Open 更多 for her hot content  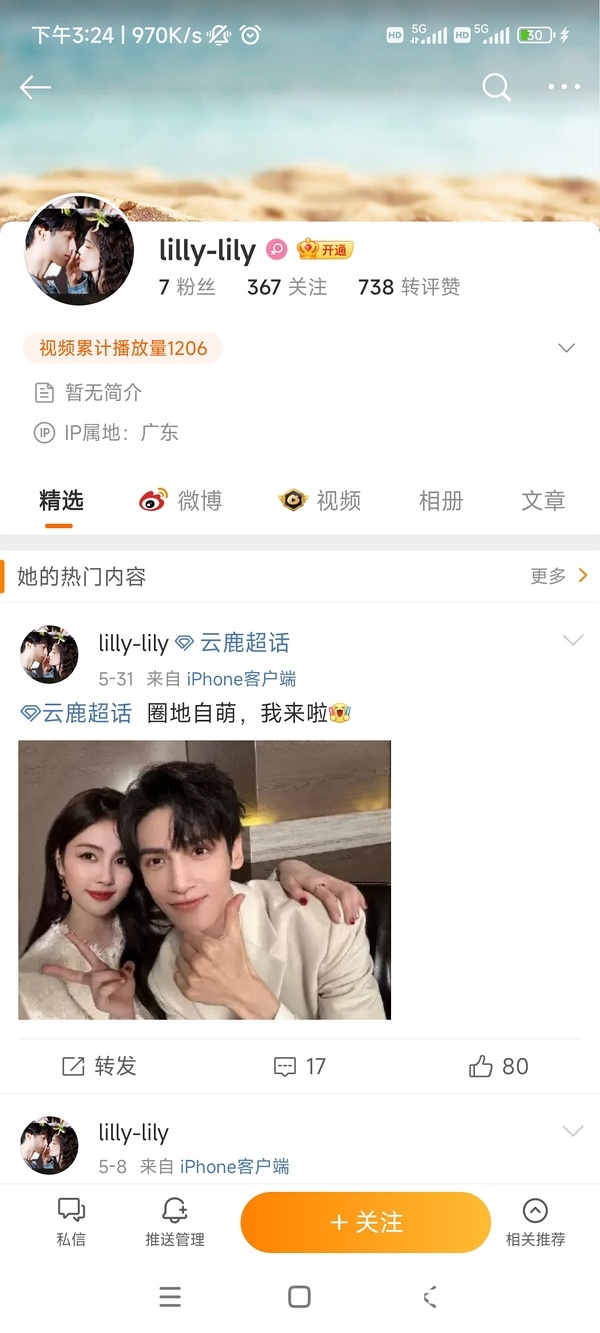pyautogui.click(x=558, y=576)
